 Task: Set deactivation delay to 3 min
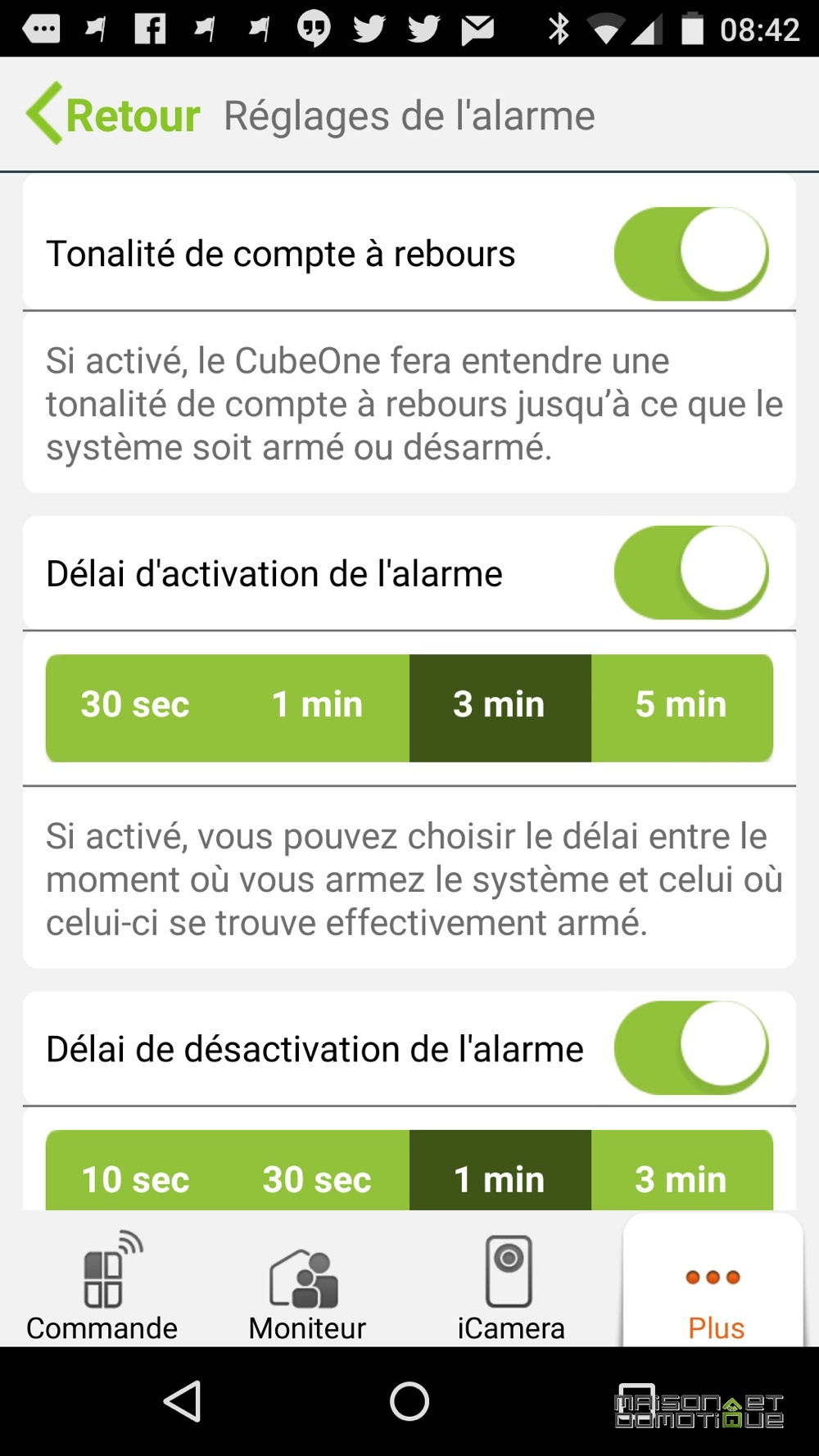click(681, 1171)
